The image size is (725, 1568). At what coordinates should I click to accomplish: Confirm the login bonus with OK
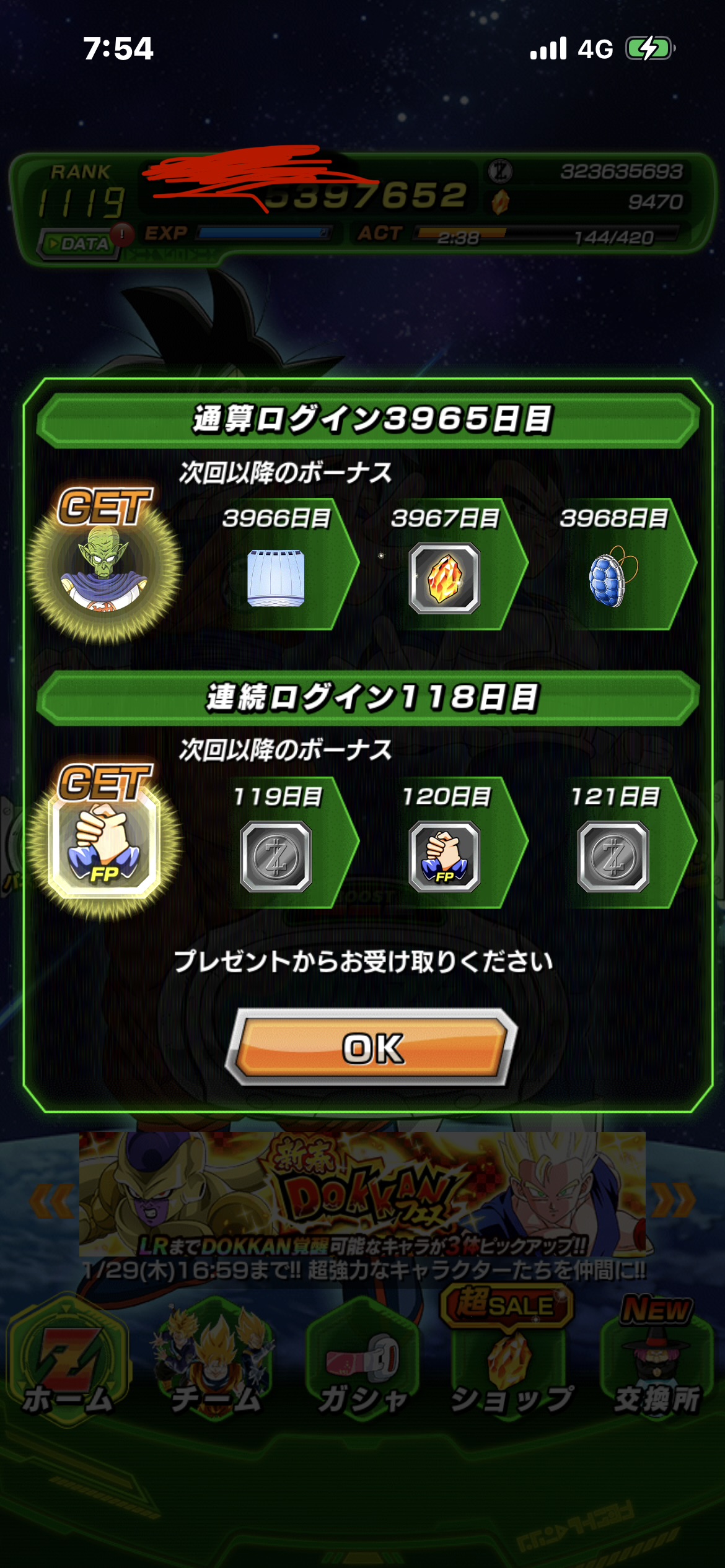pyautogui.click(x=372, y=1048)
